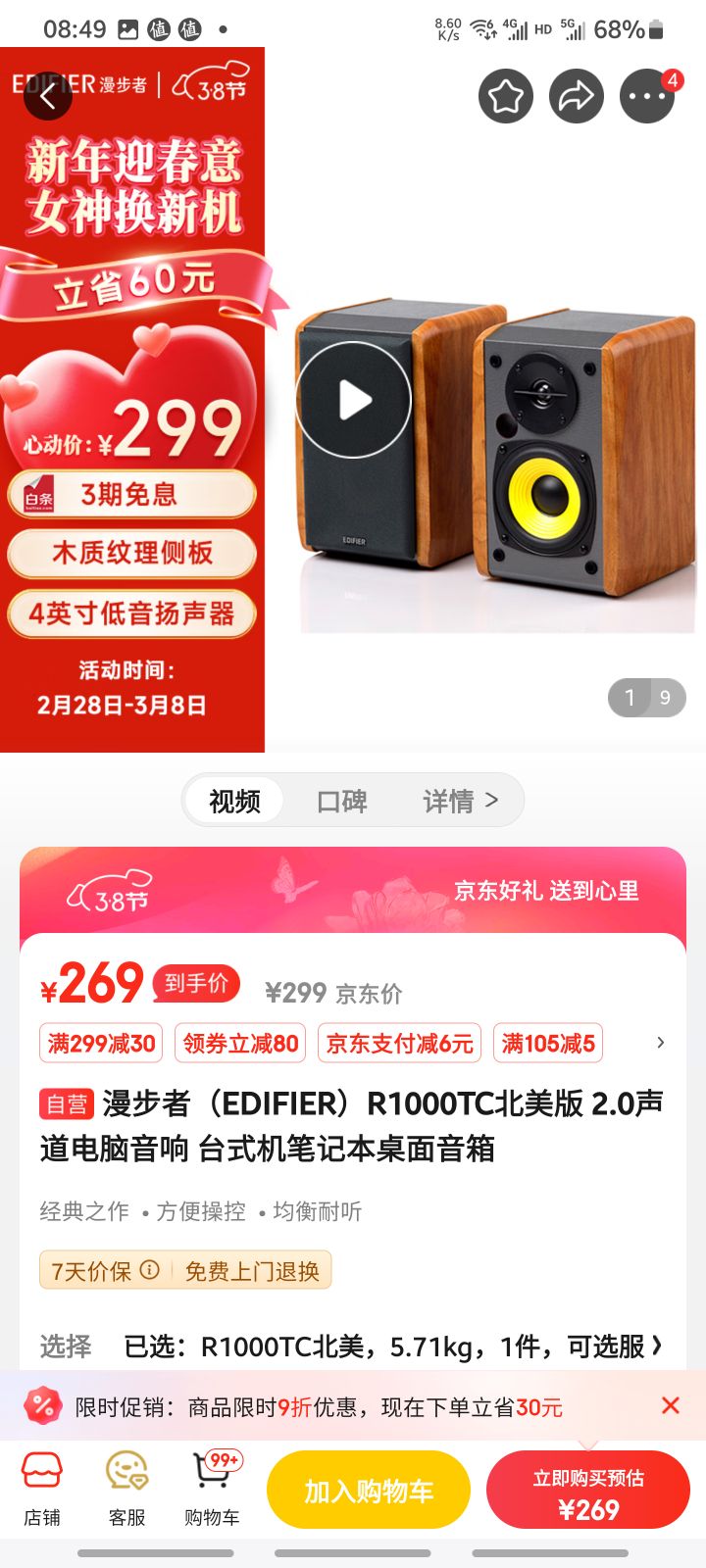706x1568 pixels.
Task: Tap the 店铺 (store) icon
Action: click(41, 1488)
